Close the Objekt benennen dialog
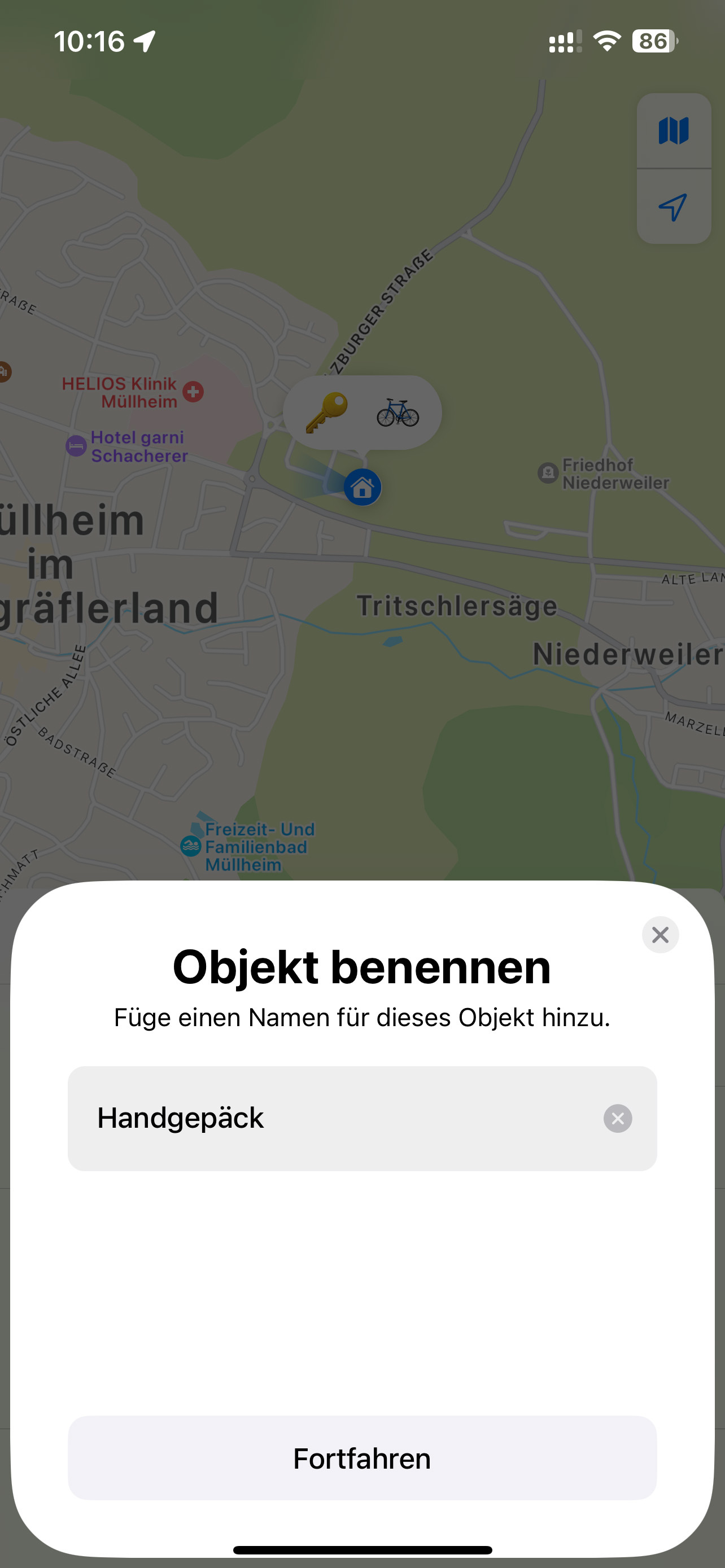This screenshot has width=725, height=1568. coord(660,934)
